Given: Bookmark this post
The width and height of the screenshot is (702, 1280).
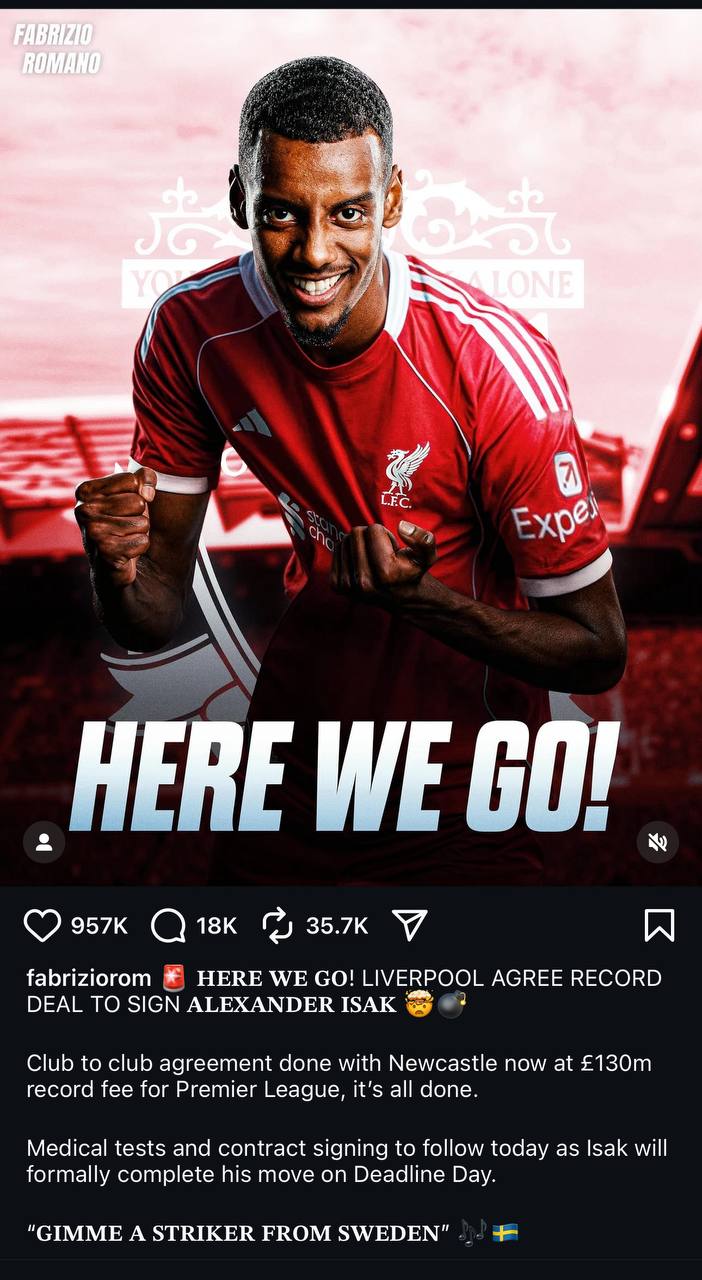Looking at the screenshot, I should 659,926.
